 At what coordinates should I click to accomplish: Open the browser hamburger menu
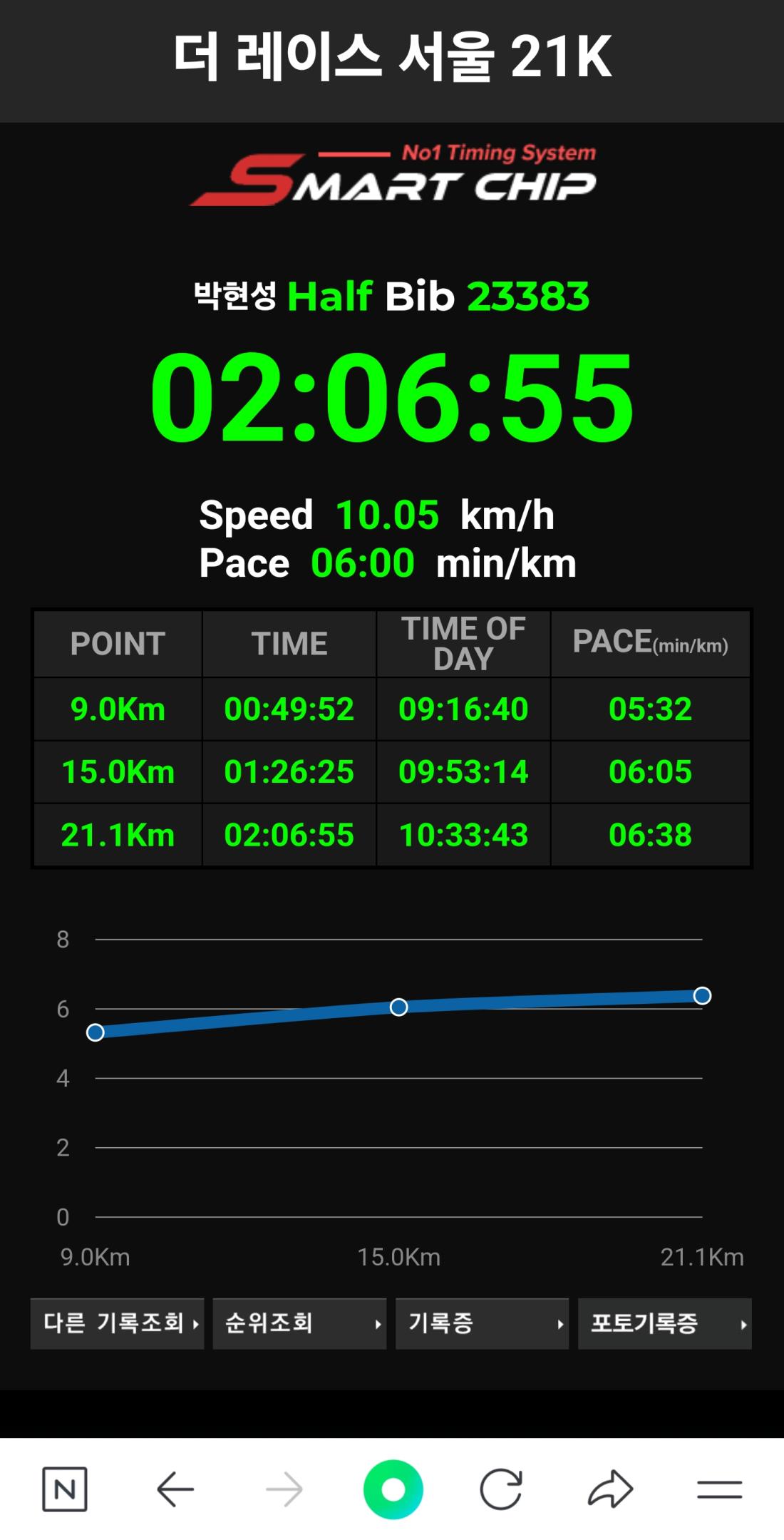pos(719,1489)
